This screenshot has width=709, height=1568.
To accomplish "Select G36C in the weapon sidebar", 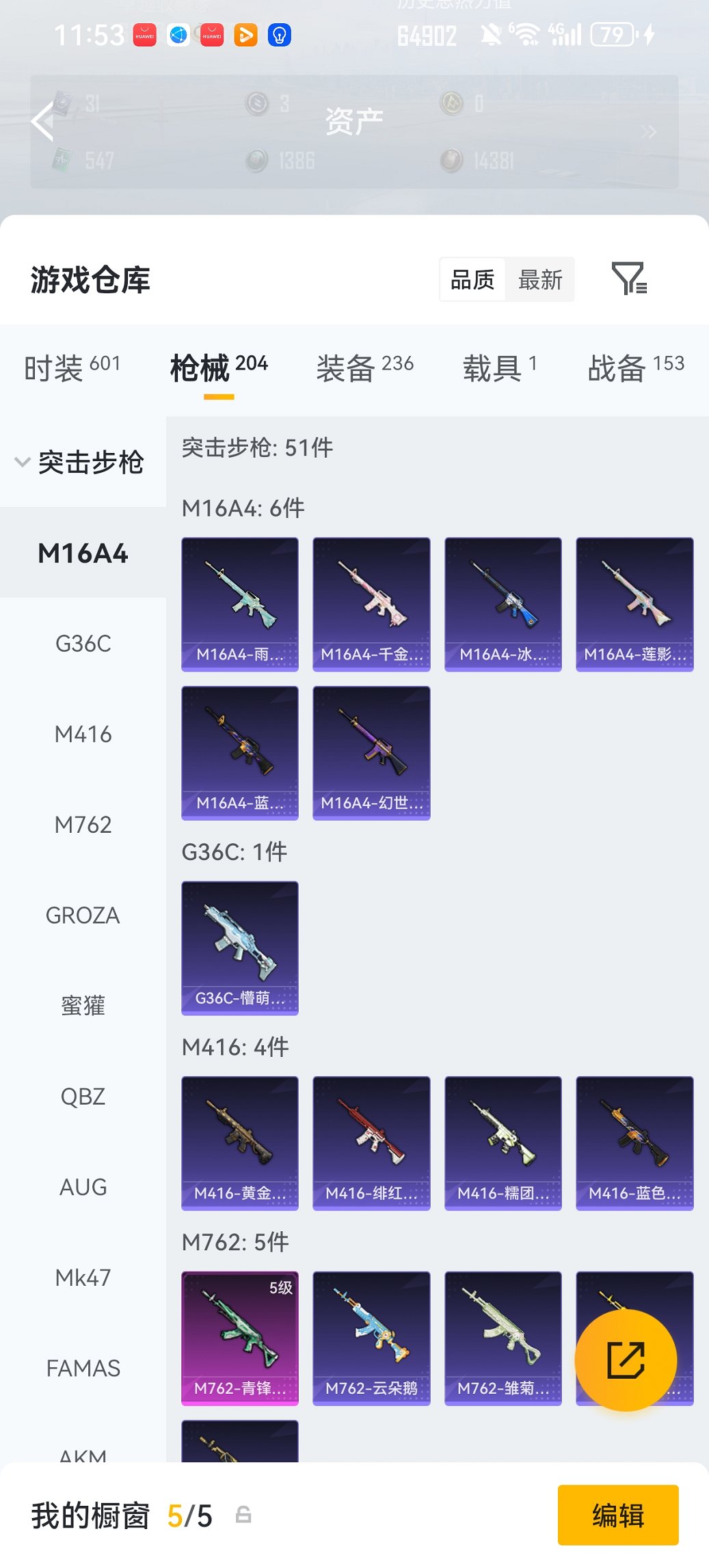I will pyautogui.click(x=83, y=644).
